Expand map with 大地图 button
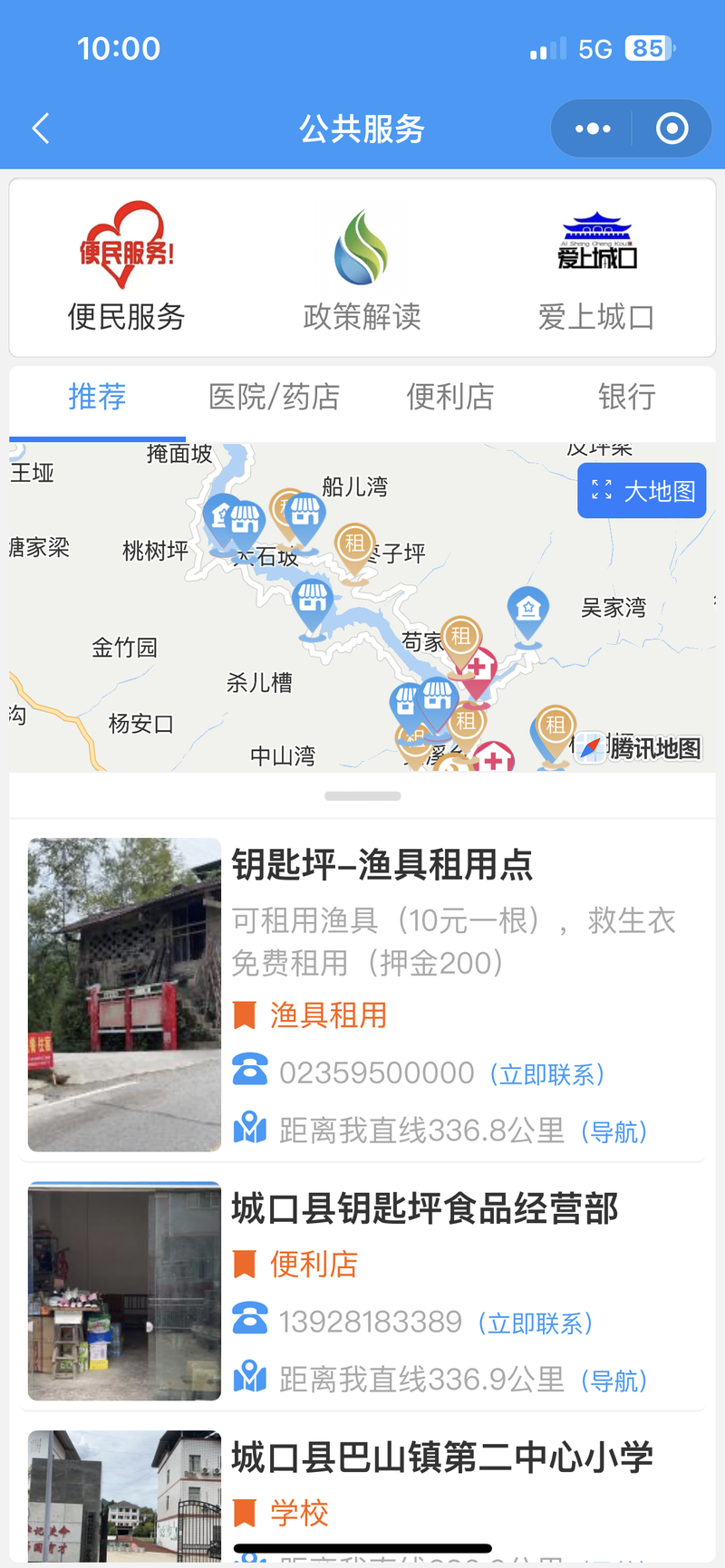725x1568 pixels. coord(642,491)
